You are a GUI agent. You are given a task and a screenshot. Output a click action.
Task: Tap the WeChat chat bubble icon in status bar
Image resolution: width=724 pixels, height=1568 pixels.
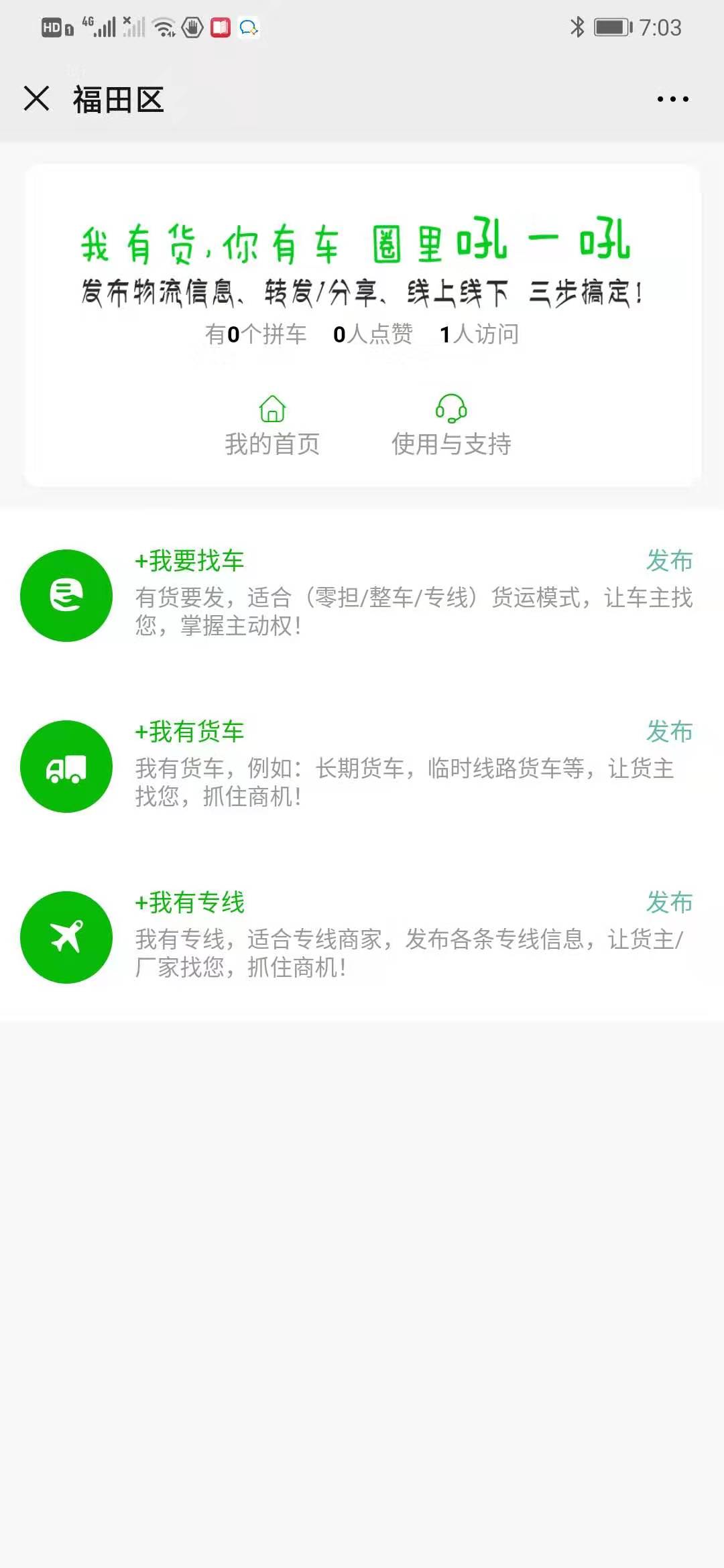(x=248, y=27)
